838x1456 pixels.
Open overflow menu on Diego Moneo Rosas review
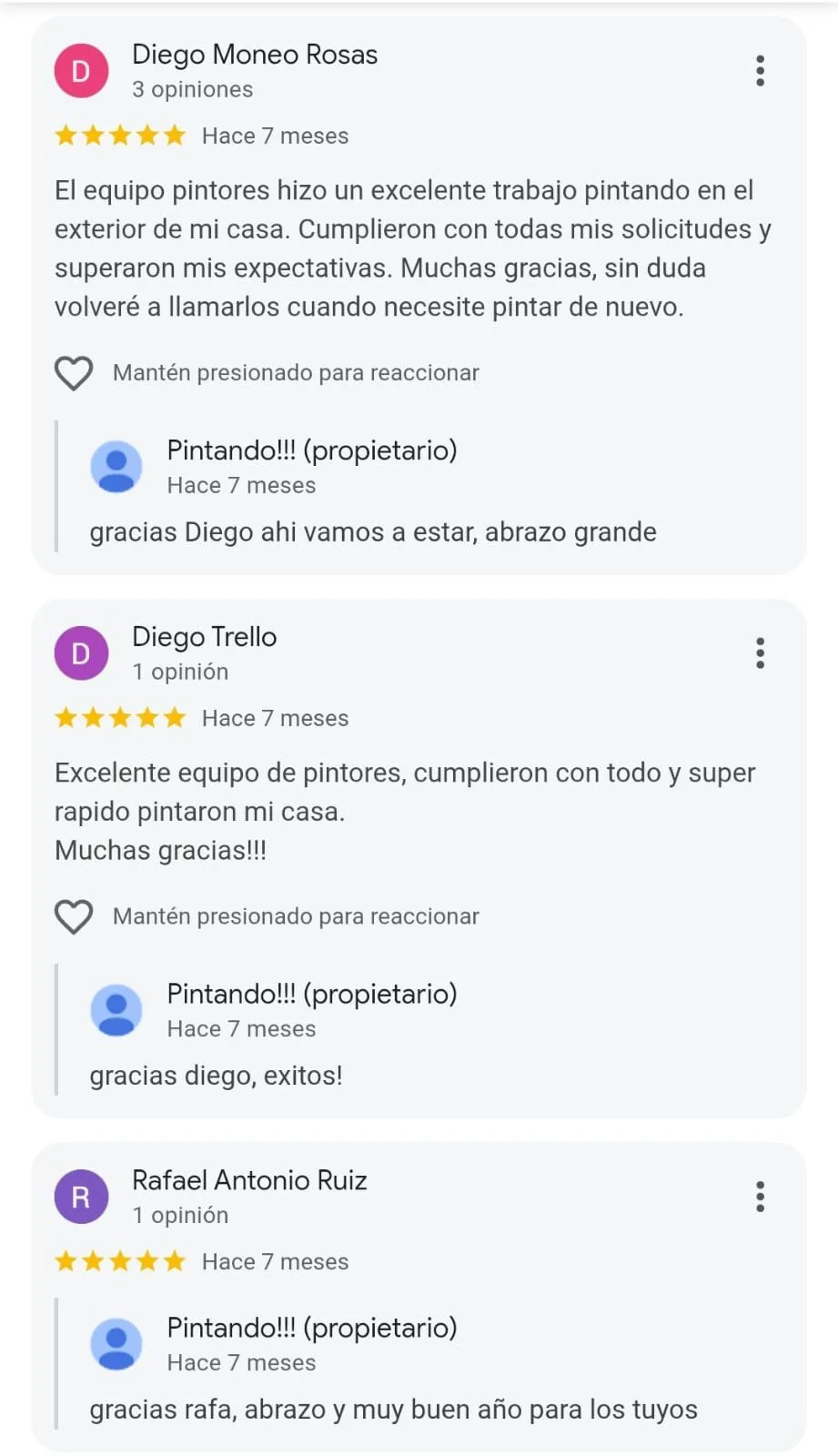(x=760, y=71)
